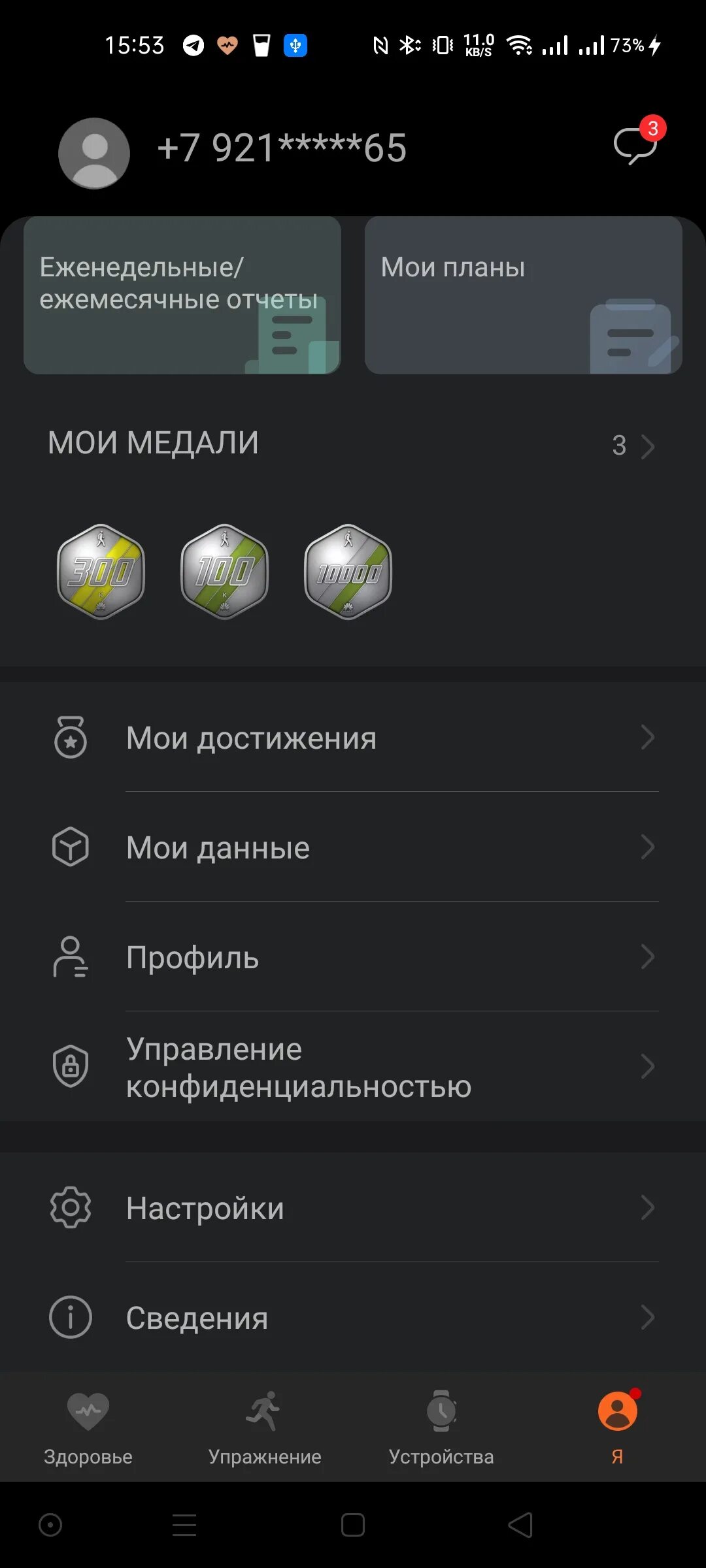The height and width of the screenshot is (1568, 706).
Task: Open Мои данные
Action: (x=353, y=847)
